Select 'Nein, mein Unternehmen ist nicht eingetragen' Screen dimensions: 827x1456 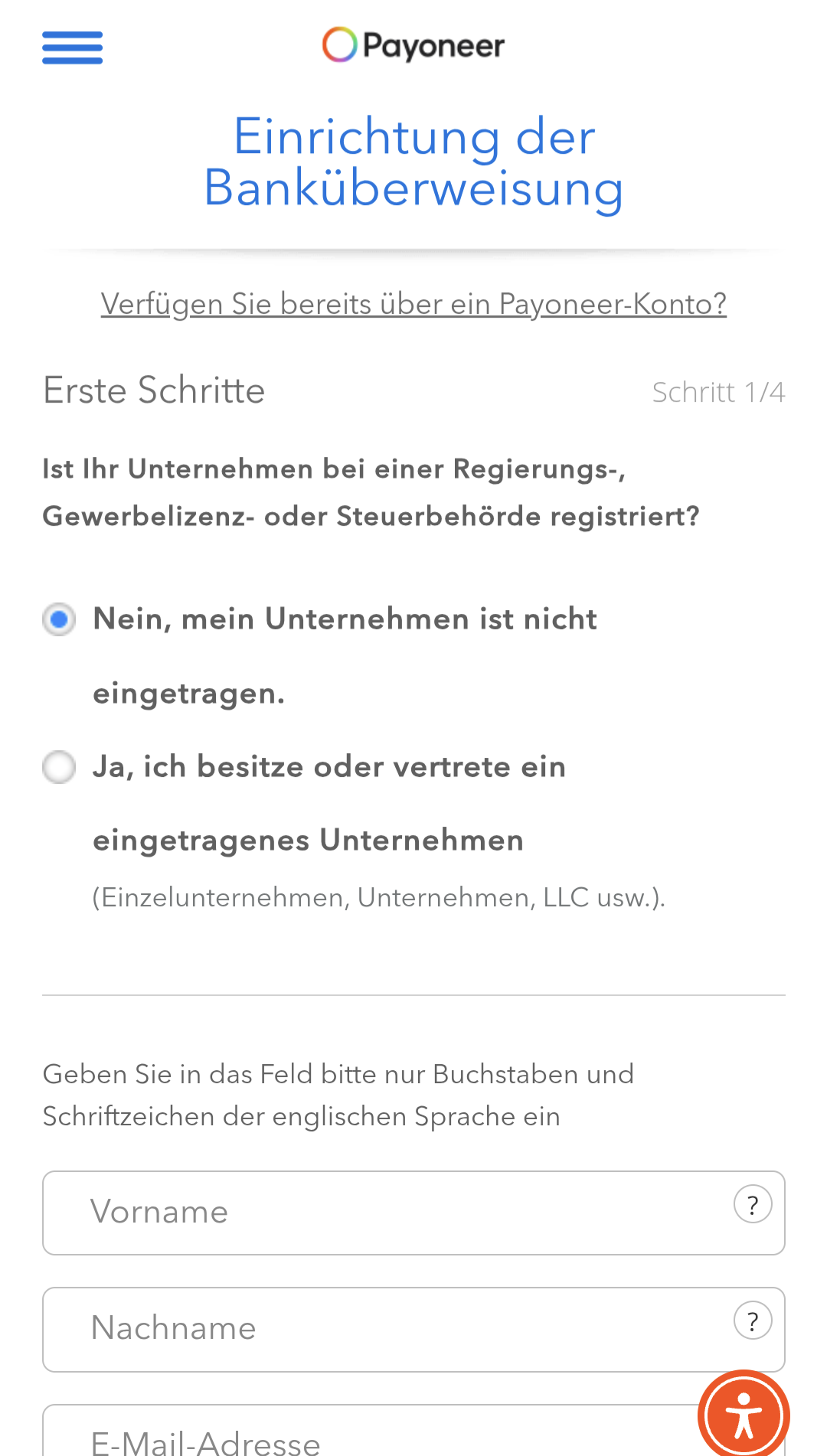pos(59,619)
